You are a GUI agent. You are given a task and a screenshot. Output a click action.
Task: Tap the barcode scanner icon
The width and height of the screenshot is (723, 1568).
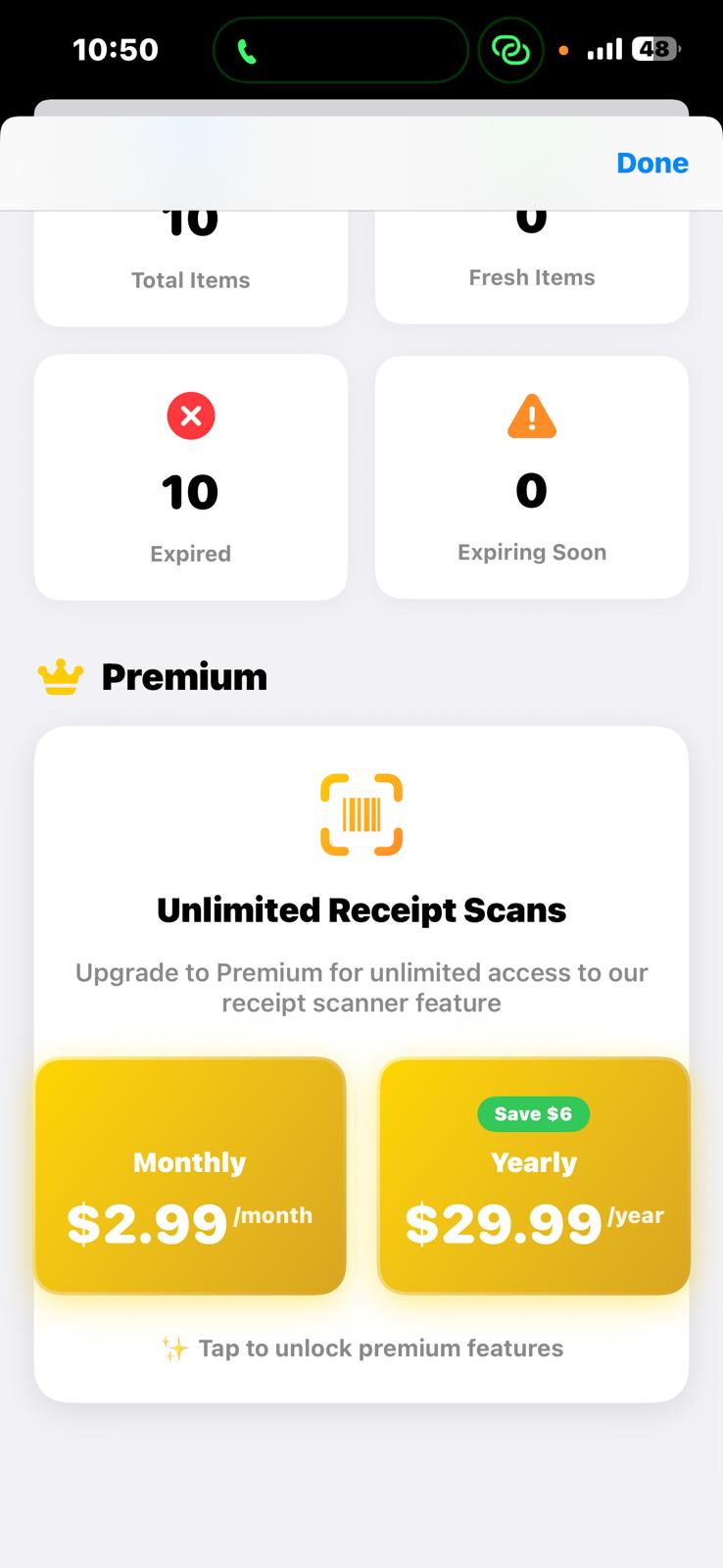coord(361,813)
